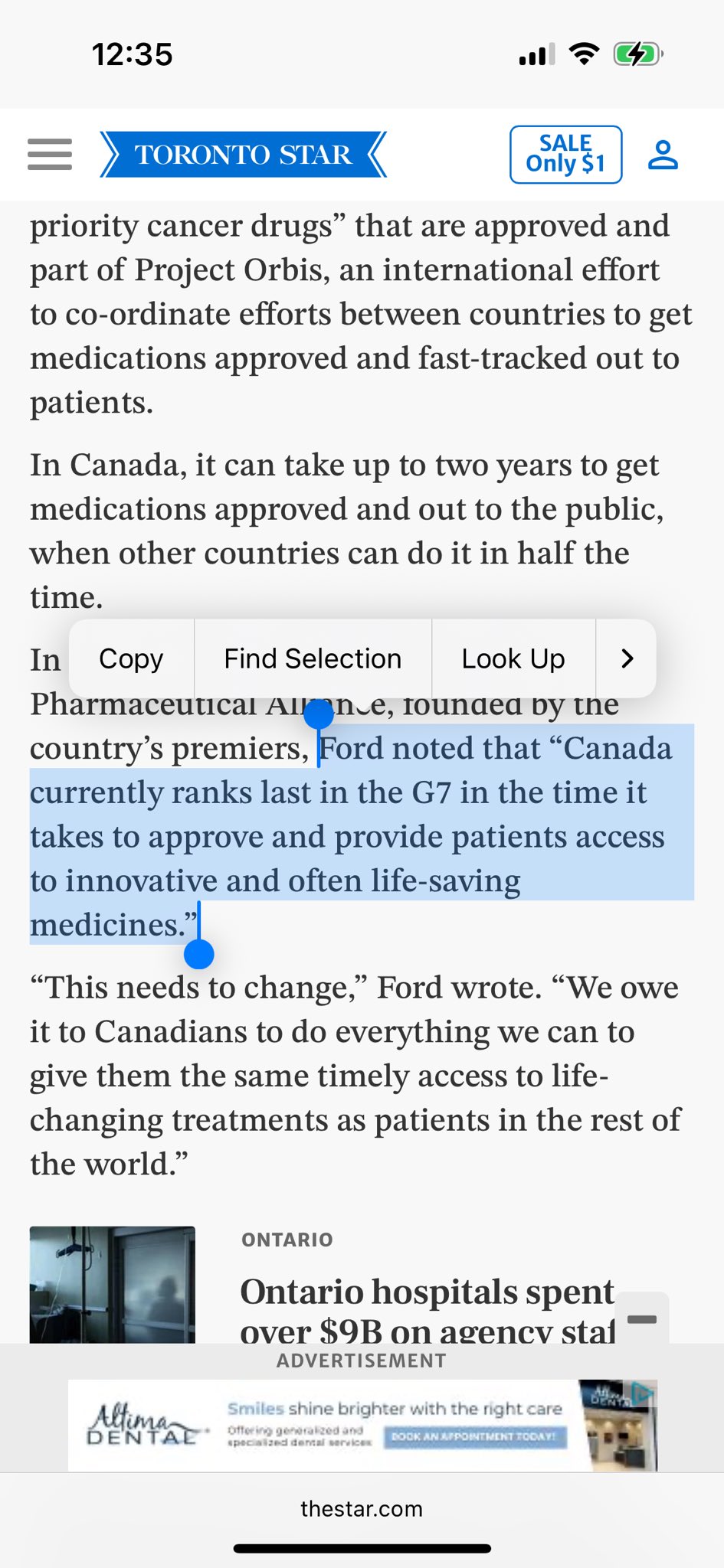Show more text selection options
The image size is (724, 1568).
click(x=627, y=658)
